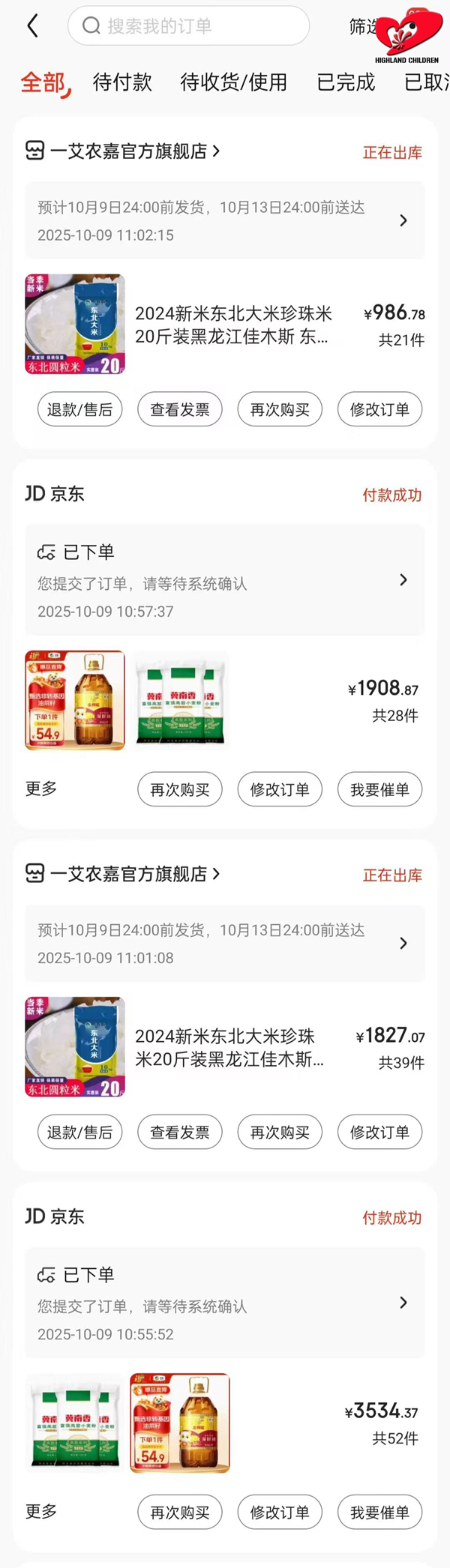Modify the ¥1827.07 order with 修改订单
Image resolution: width=450 pixels, height=1568 pixels.
tap(379, 1132)
